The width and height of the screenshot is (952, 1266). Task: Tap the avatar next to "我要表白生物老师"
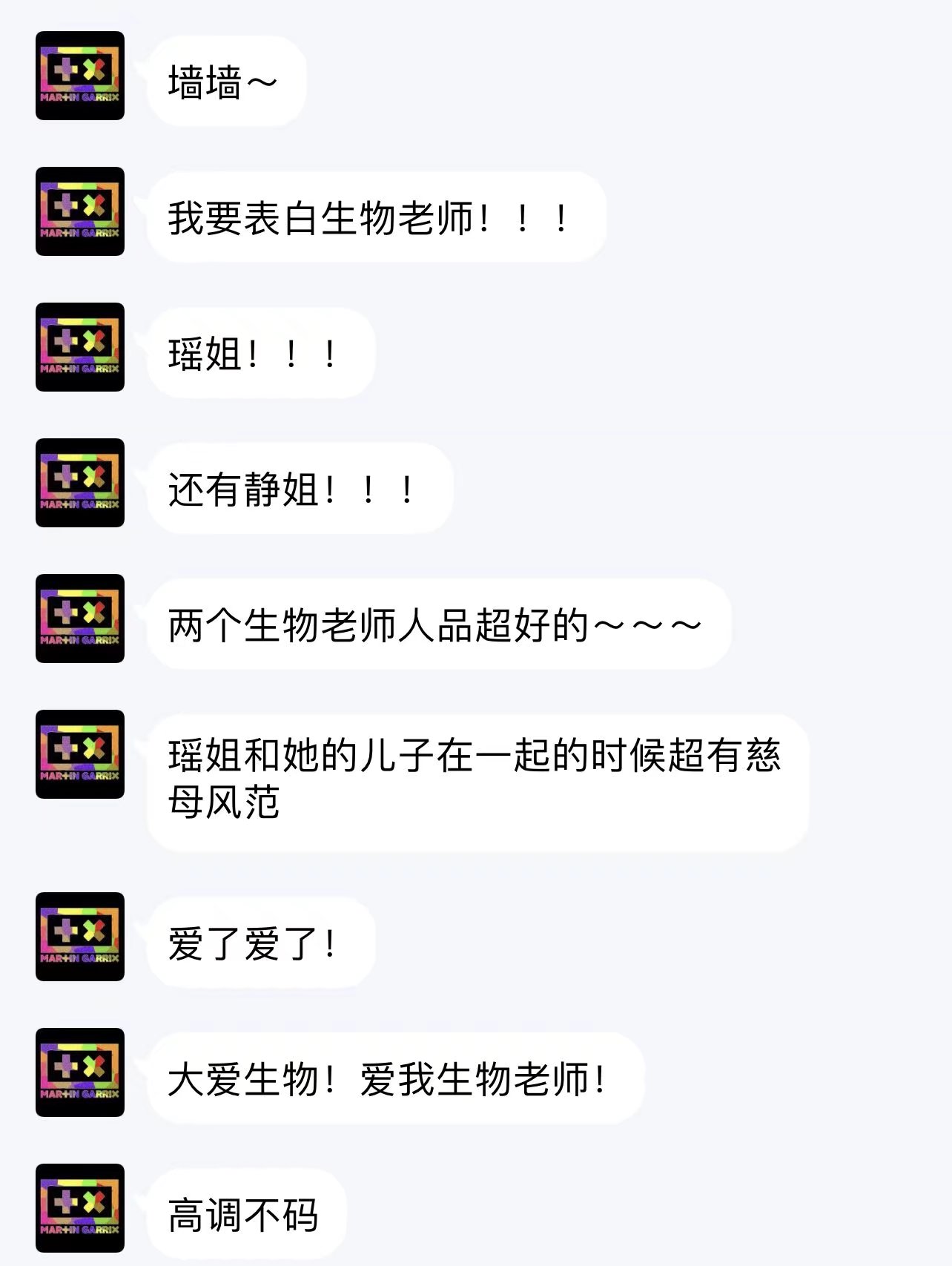pyautogui.click(x=80, y=211)
